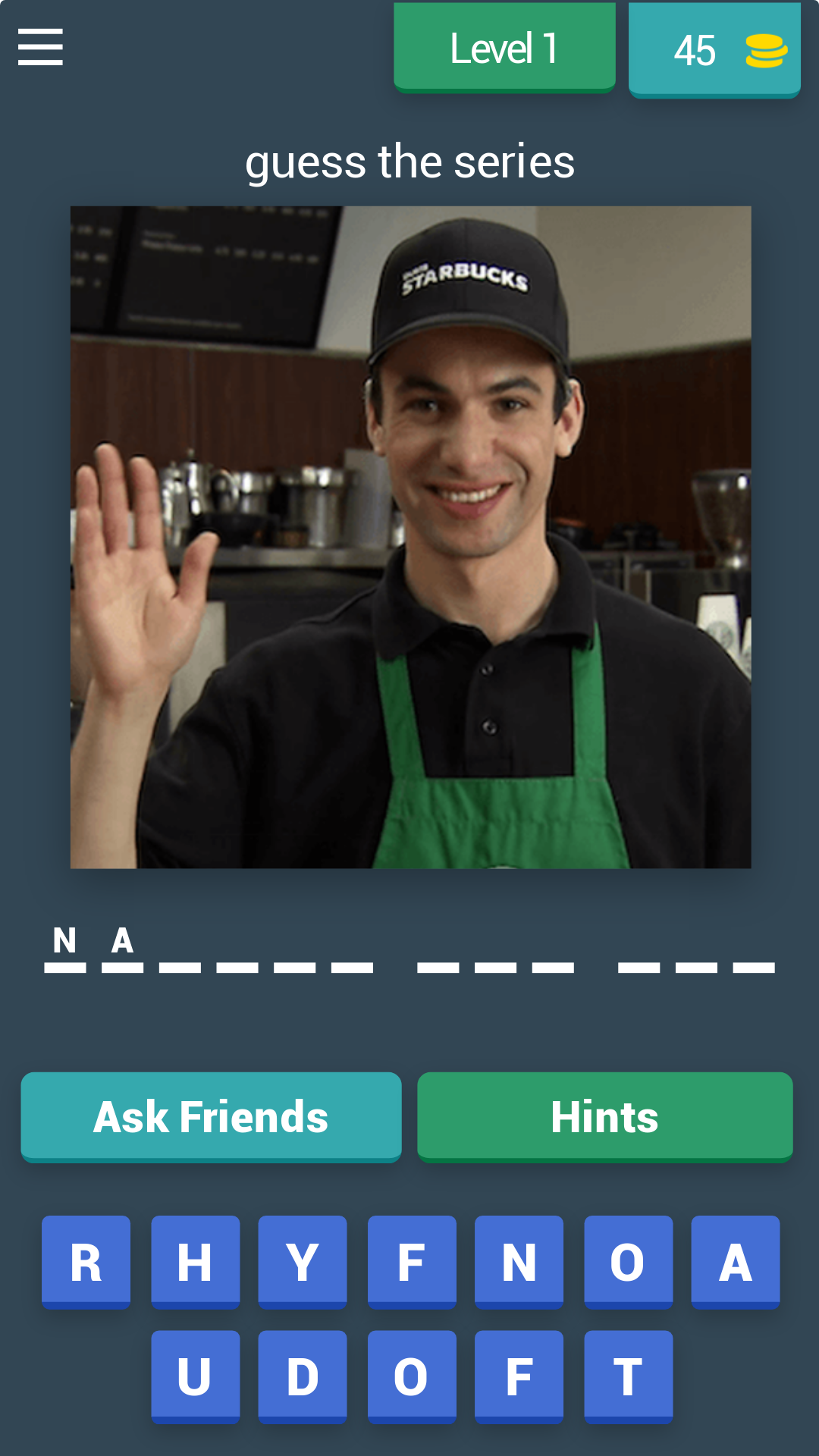Choose the letter A tile
The height and width of the screenshot is (1456, 819).
(x=736, y=1263)
